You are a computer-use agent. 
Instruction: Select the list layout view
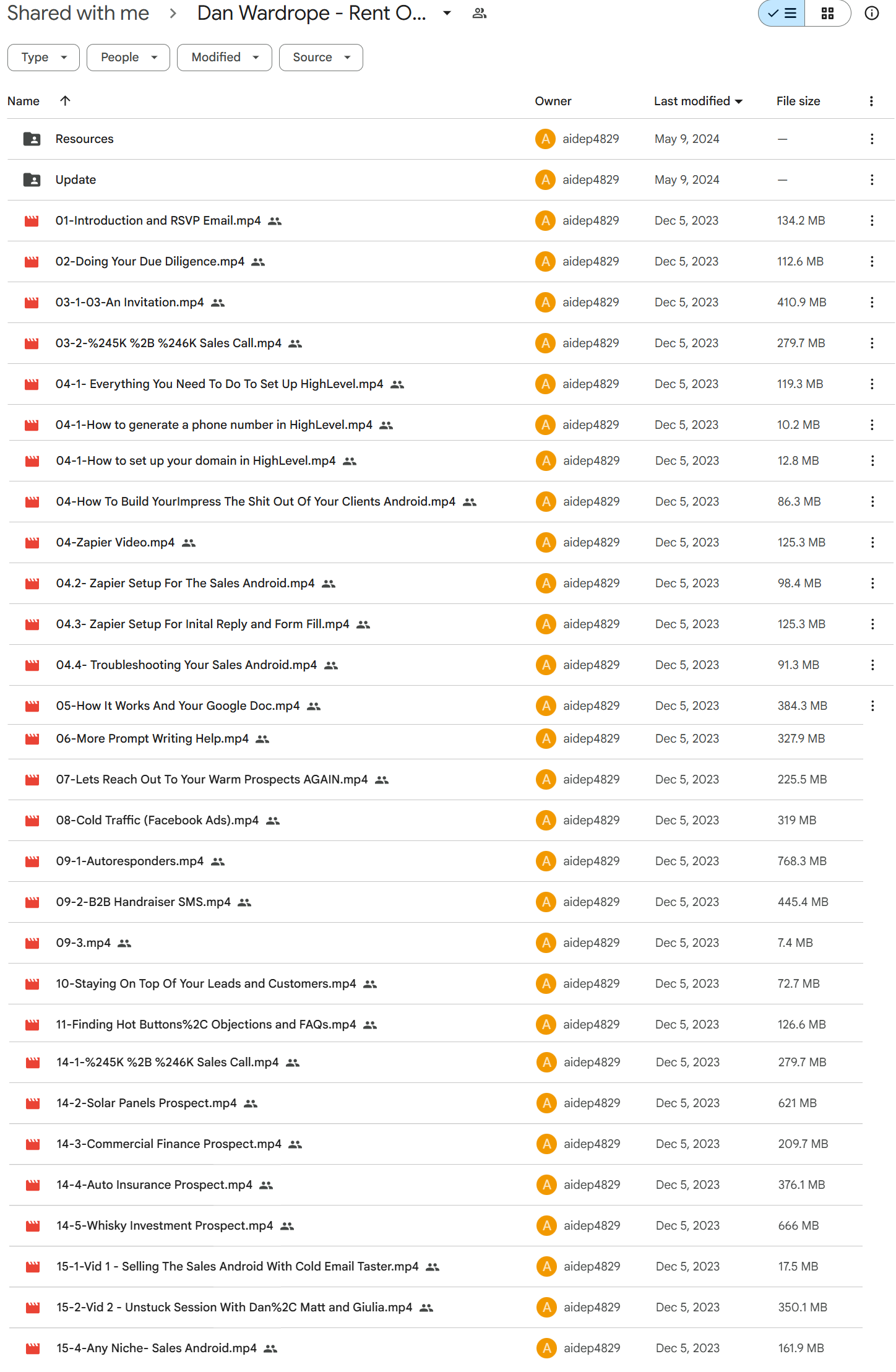tap(782, 14)
